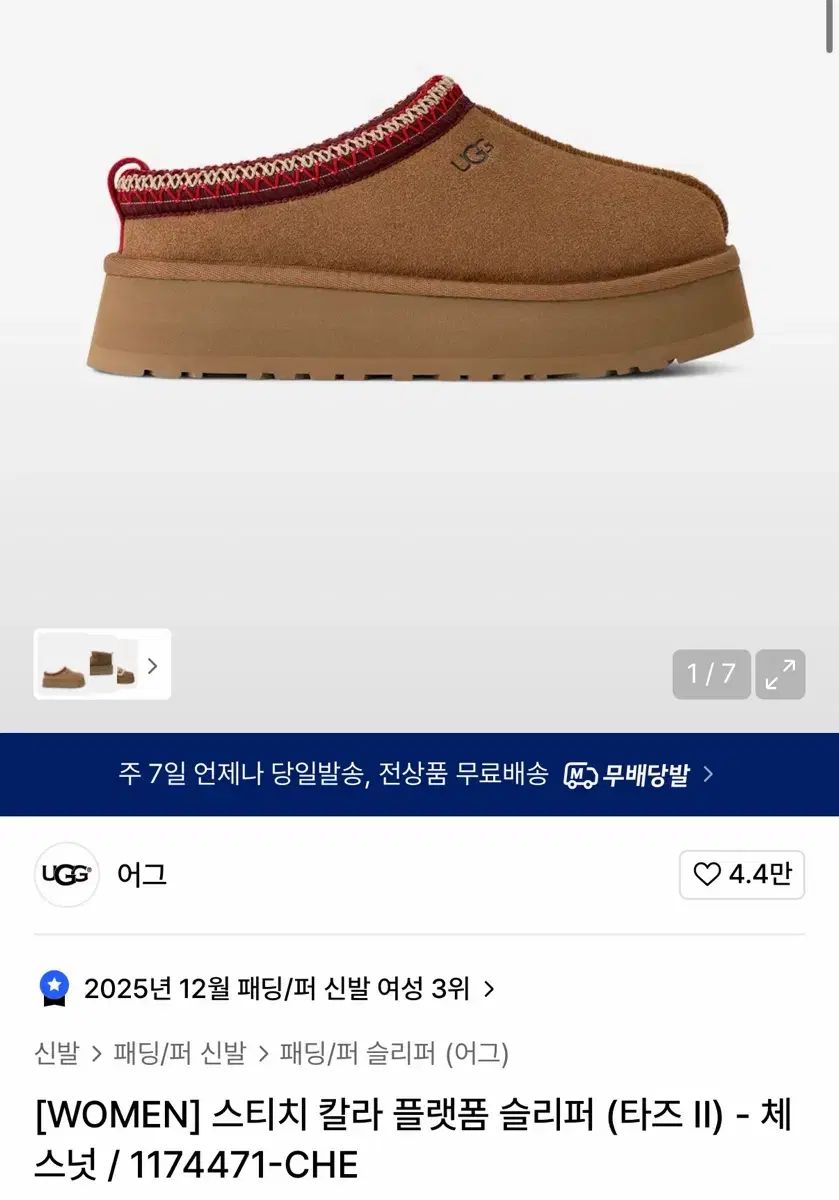Open the 어그 brand page

[141, 875]
